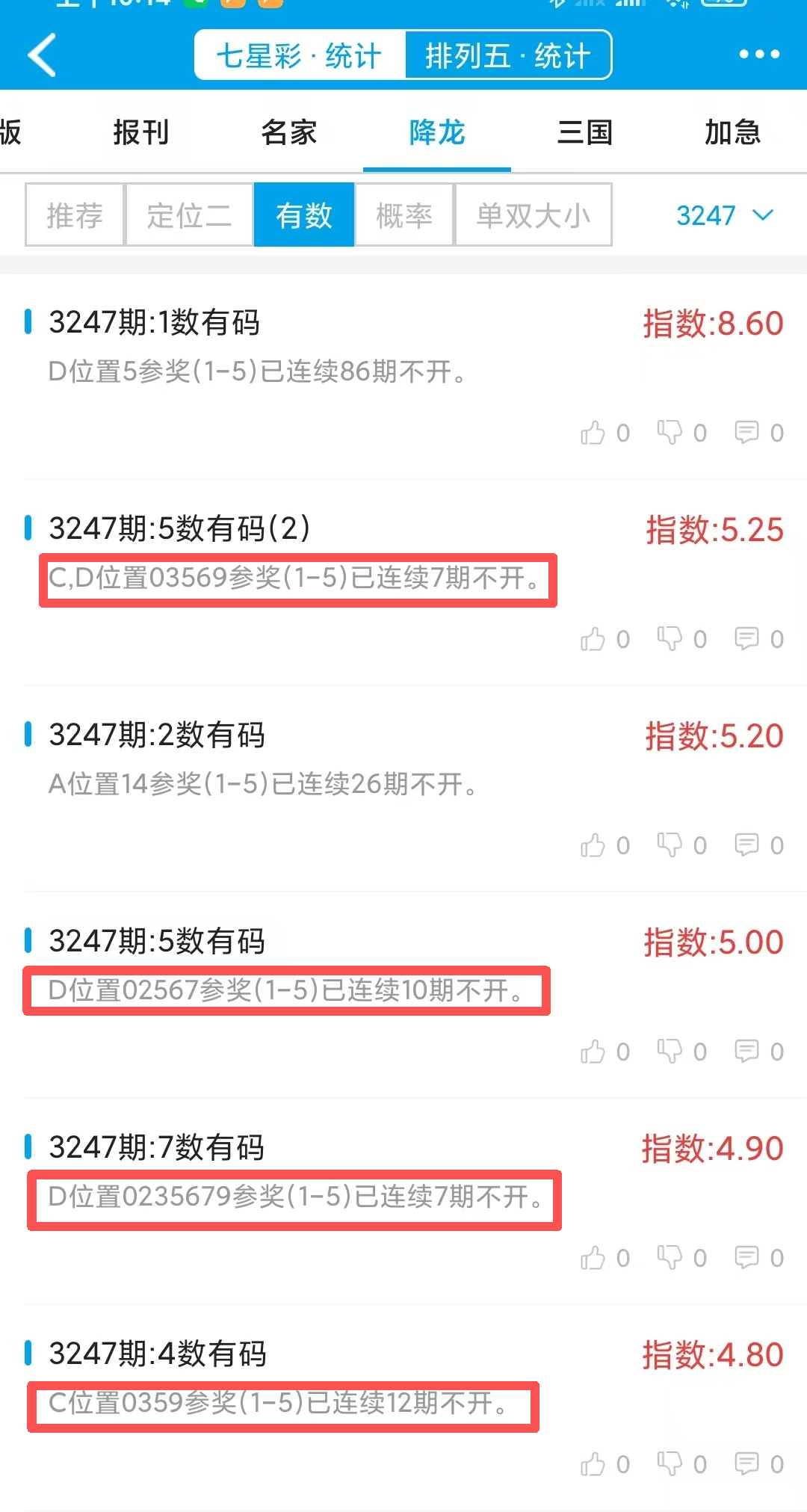Select the 推荐 filter

point(75,215)
